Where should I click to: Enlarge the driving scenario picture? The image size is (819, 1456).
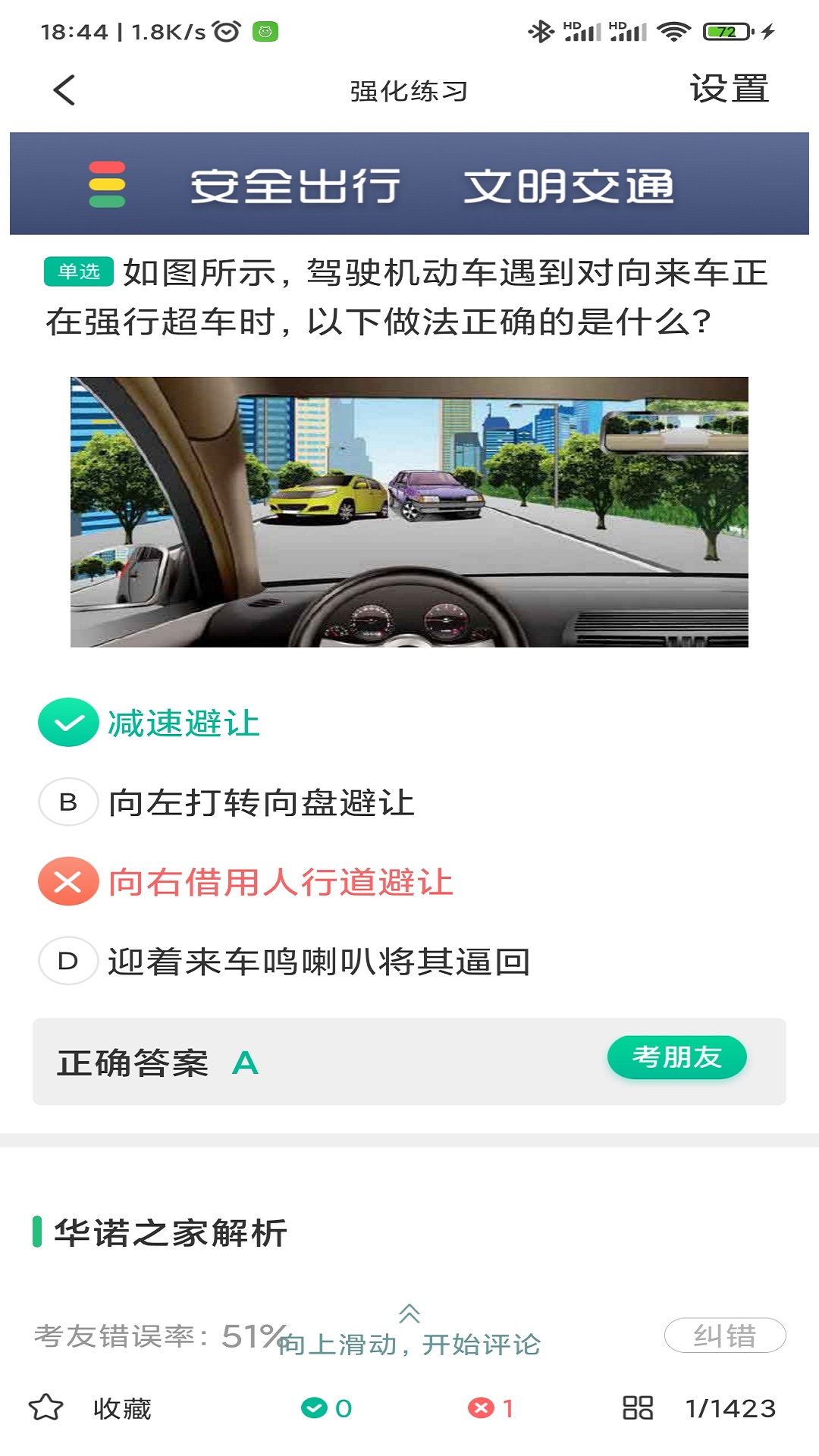(x=409, y=512)
